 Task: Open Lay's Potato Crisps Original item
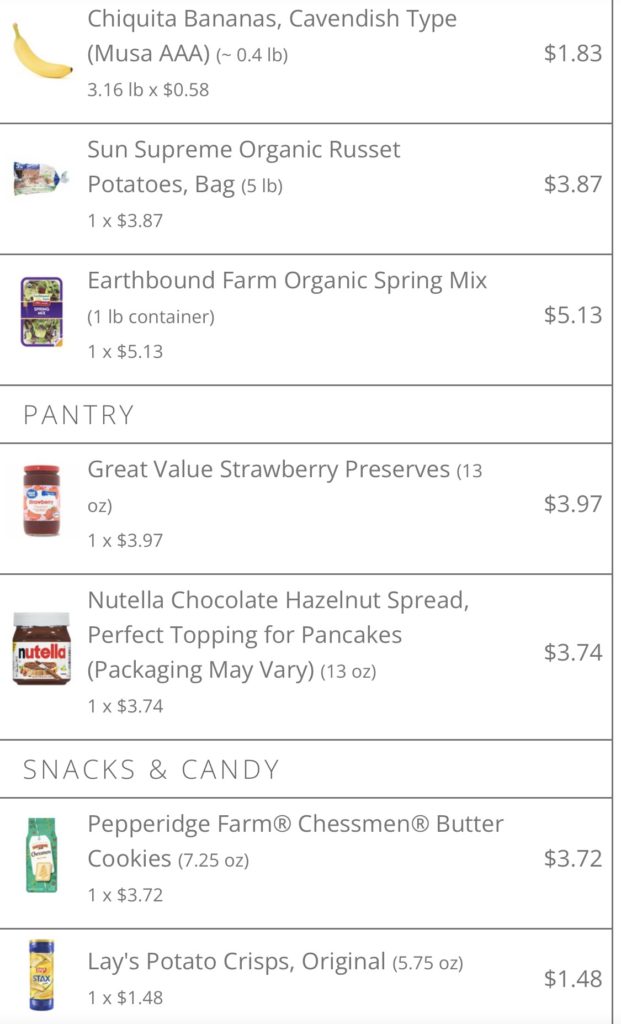(236, 962)
